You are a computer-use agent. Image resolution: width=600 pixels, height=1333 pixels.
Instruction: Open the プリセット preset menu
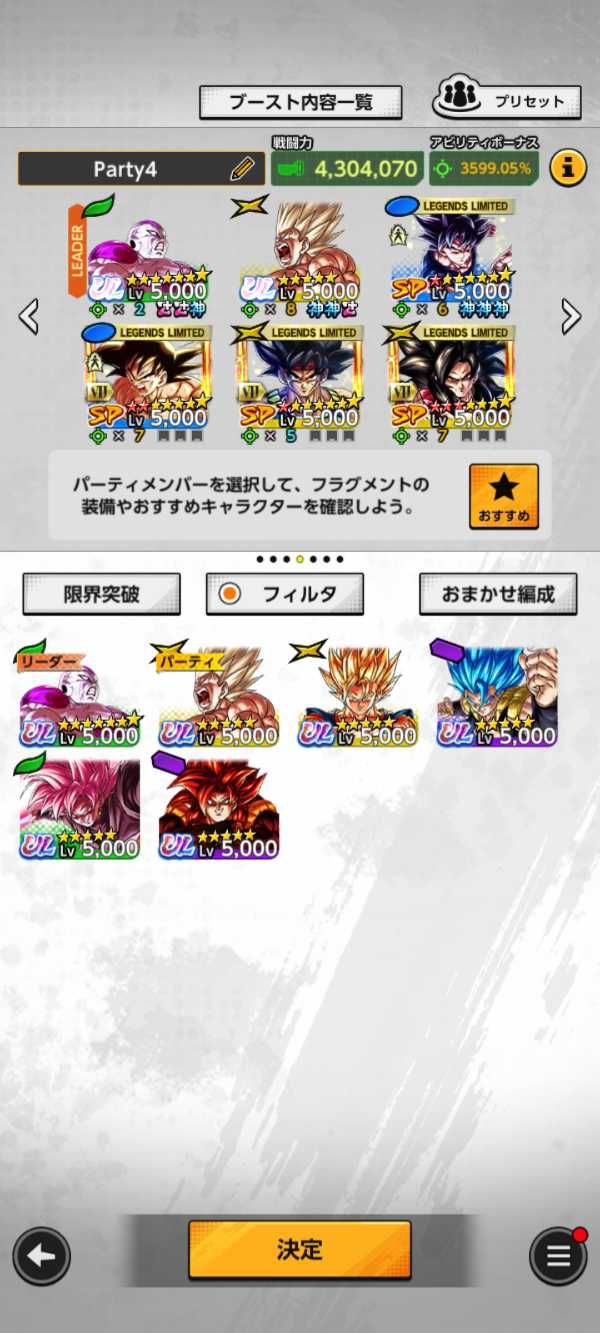[509, 99]
